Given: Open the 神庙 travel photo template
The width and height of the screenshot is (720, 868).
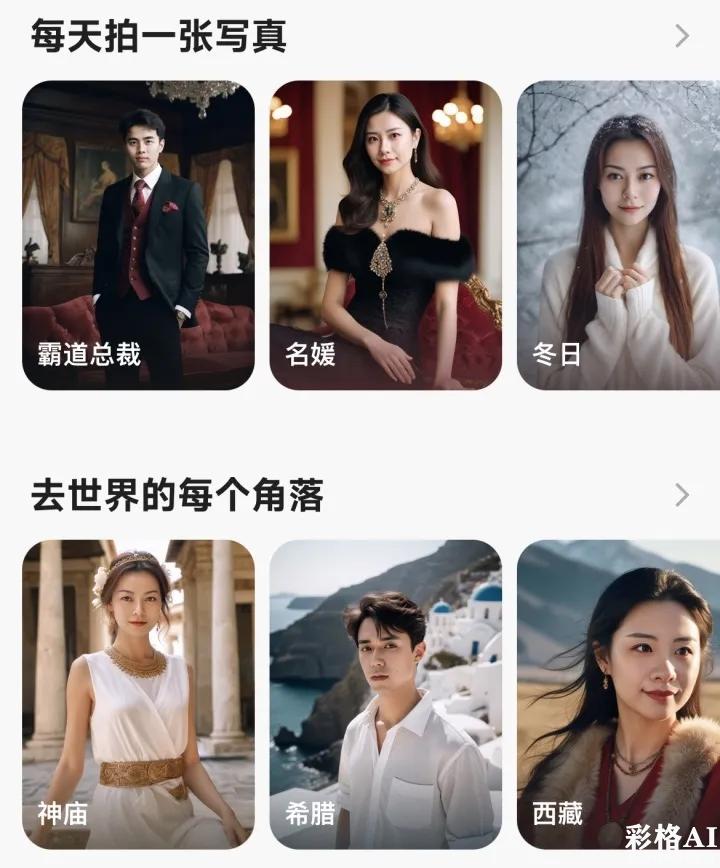Looking at the screenshot, I should pyautogui.click(x=138, y=694).
